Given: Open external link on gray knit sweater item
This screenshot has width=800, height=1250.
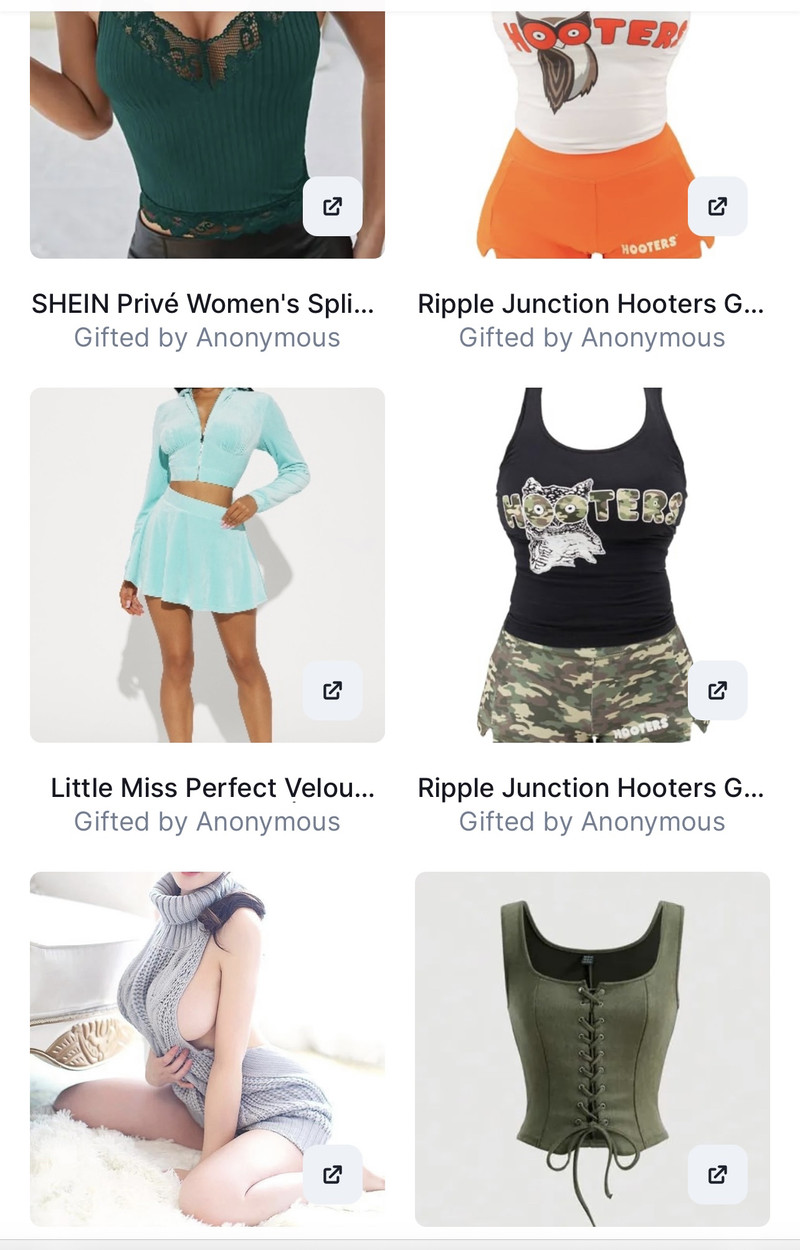Looking at the screenshot, I should pyautogui.click(x=332, y=1174).
